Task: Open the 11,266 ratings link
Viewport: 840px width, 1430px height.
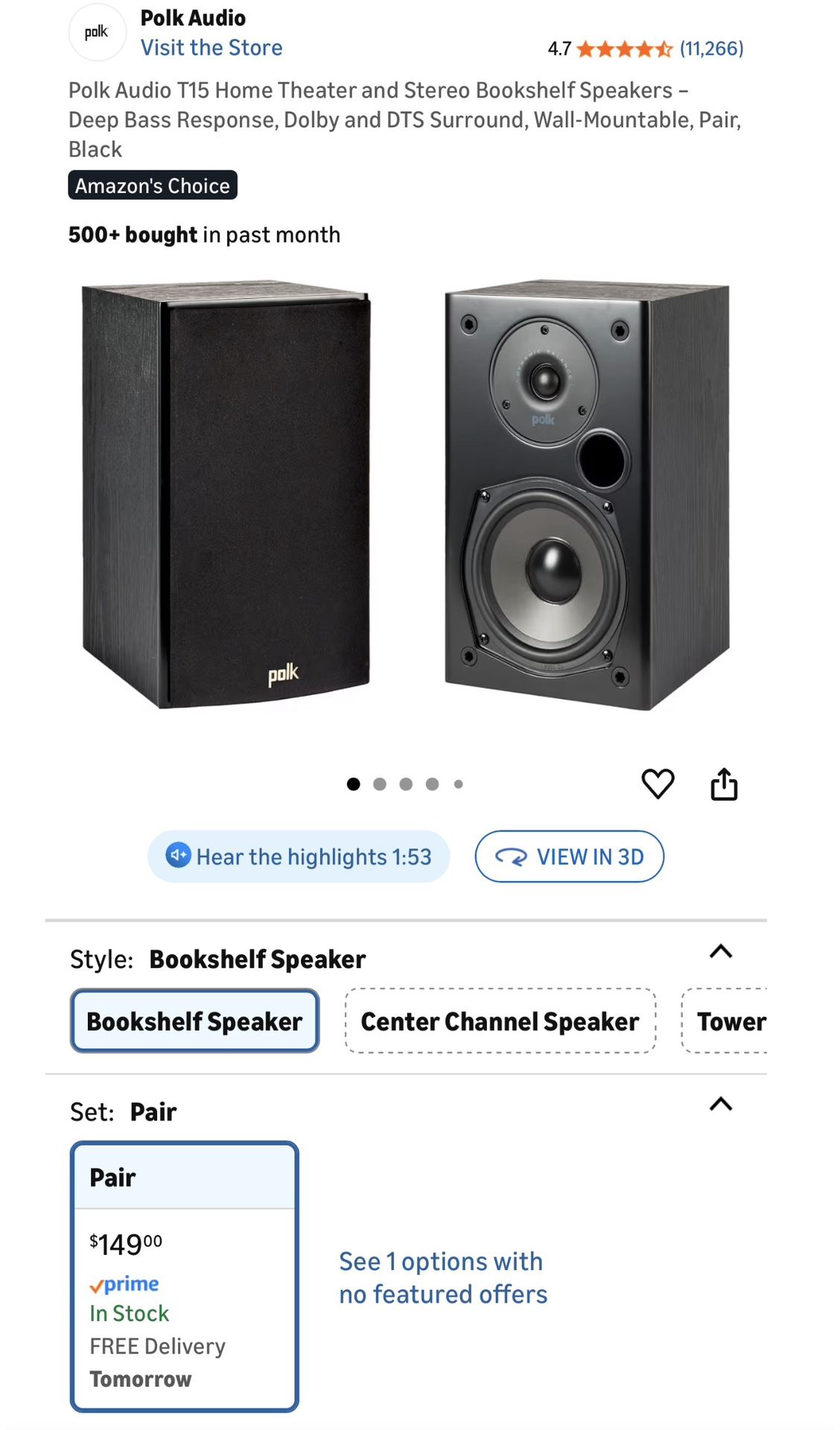Action: click(710, 48)
